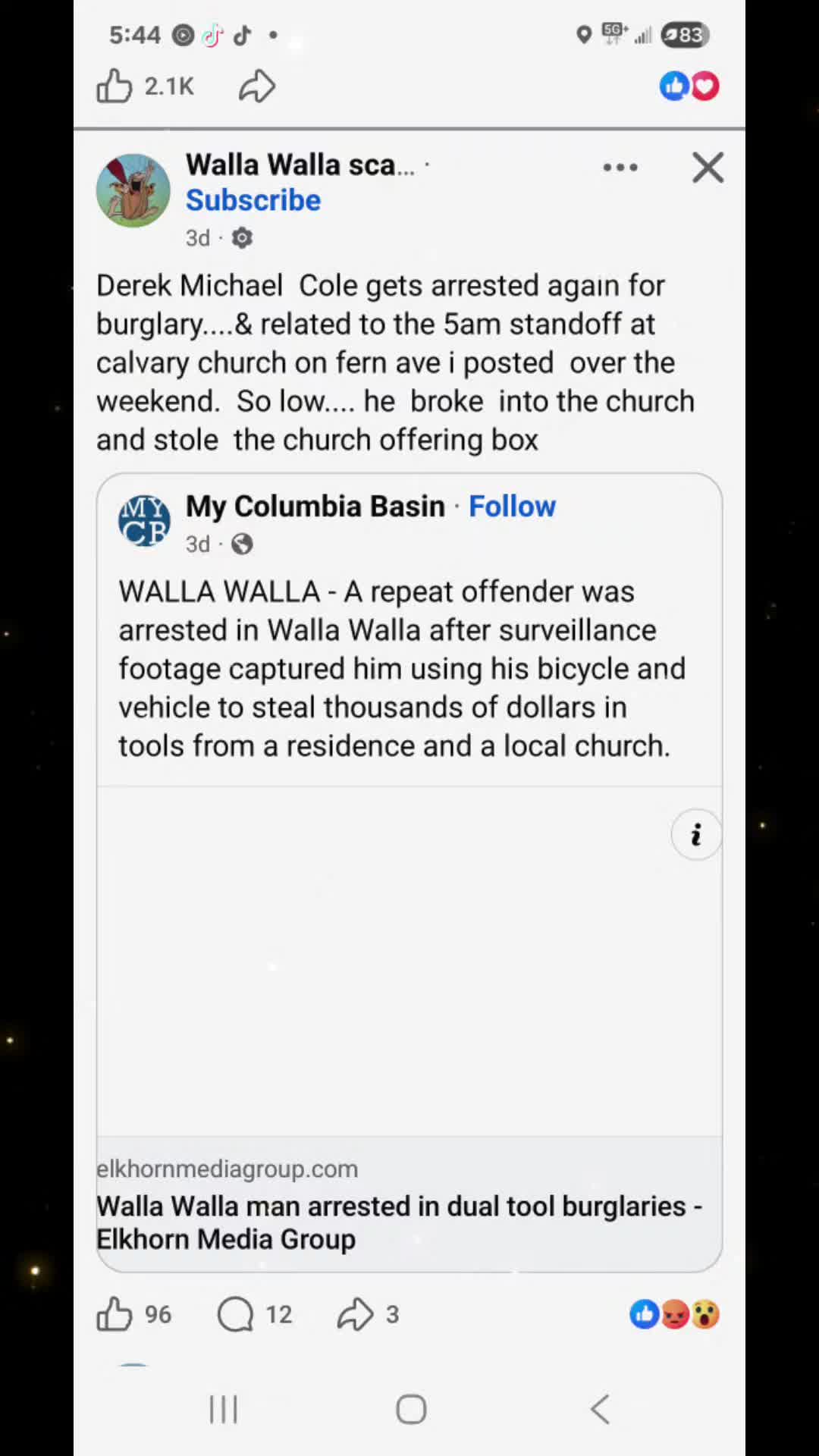Share the post with 3 shares
The image size is (819, 1456).
pyautogui.click(x=368, y=1314)
